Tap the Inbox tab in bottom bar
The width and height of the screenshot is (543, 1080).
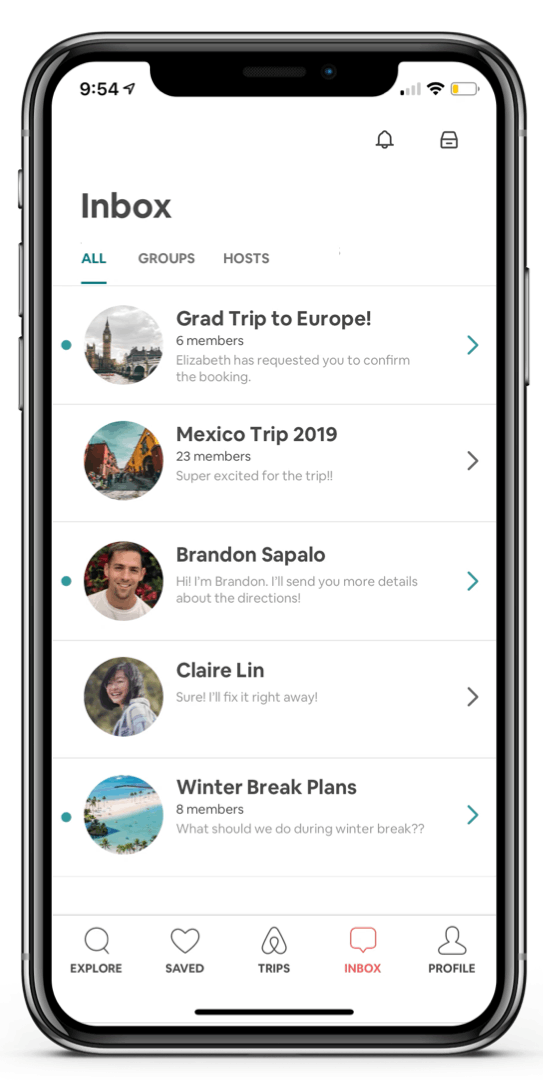[x=362, y=951]
